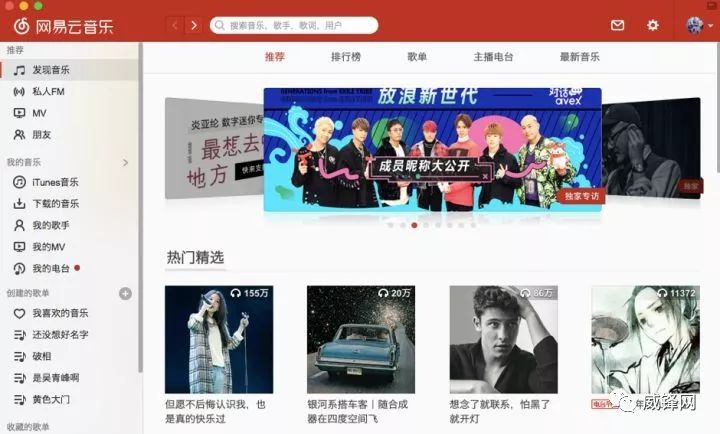The height and width of the screenshot is (434, 720).
Task: Open the search box for music, artists, lyrics
Action: 295,25
